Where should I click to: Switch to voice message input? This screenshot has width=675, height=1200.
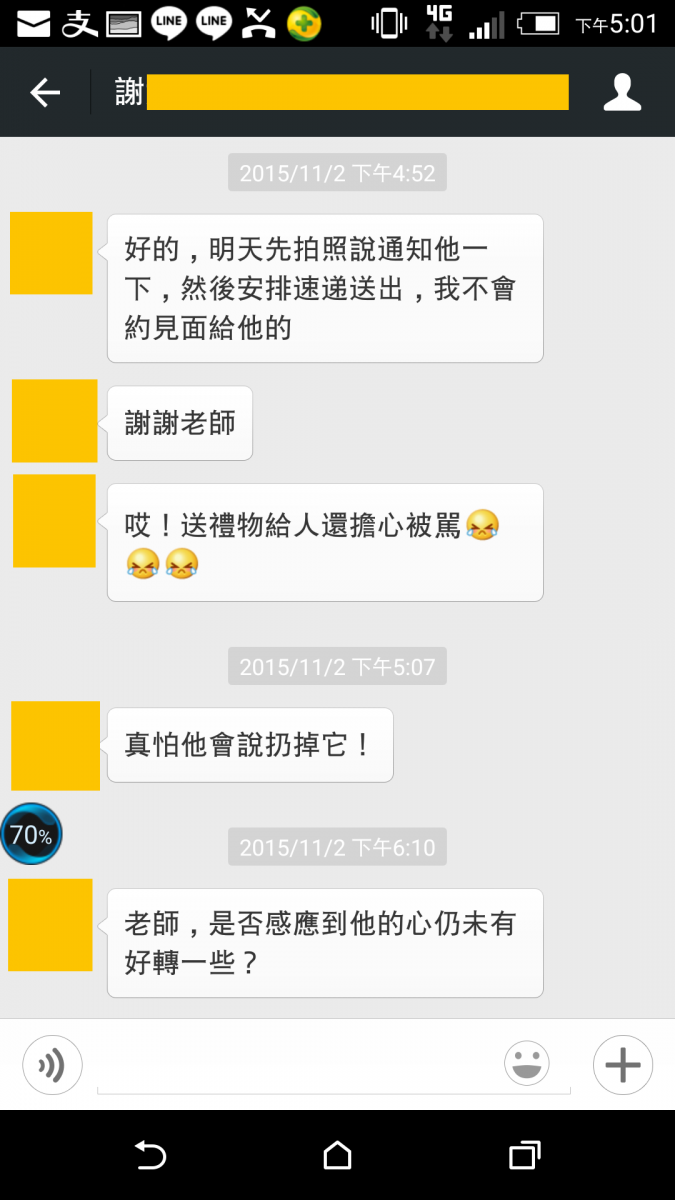(x=52, y=1065)
